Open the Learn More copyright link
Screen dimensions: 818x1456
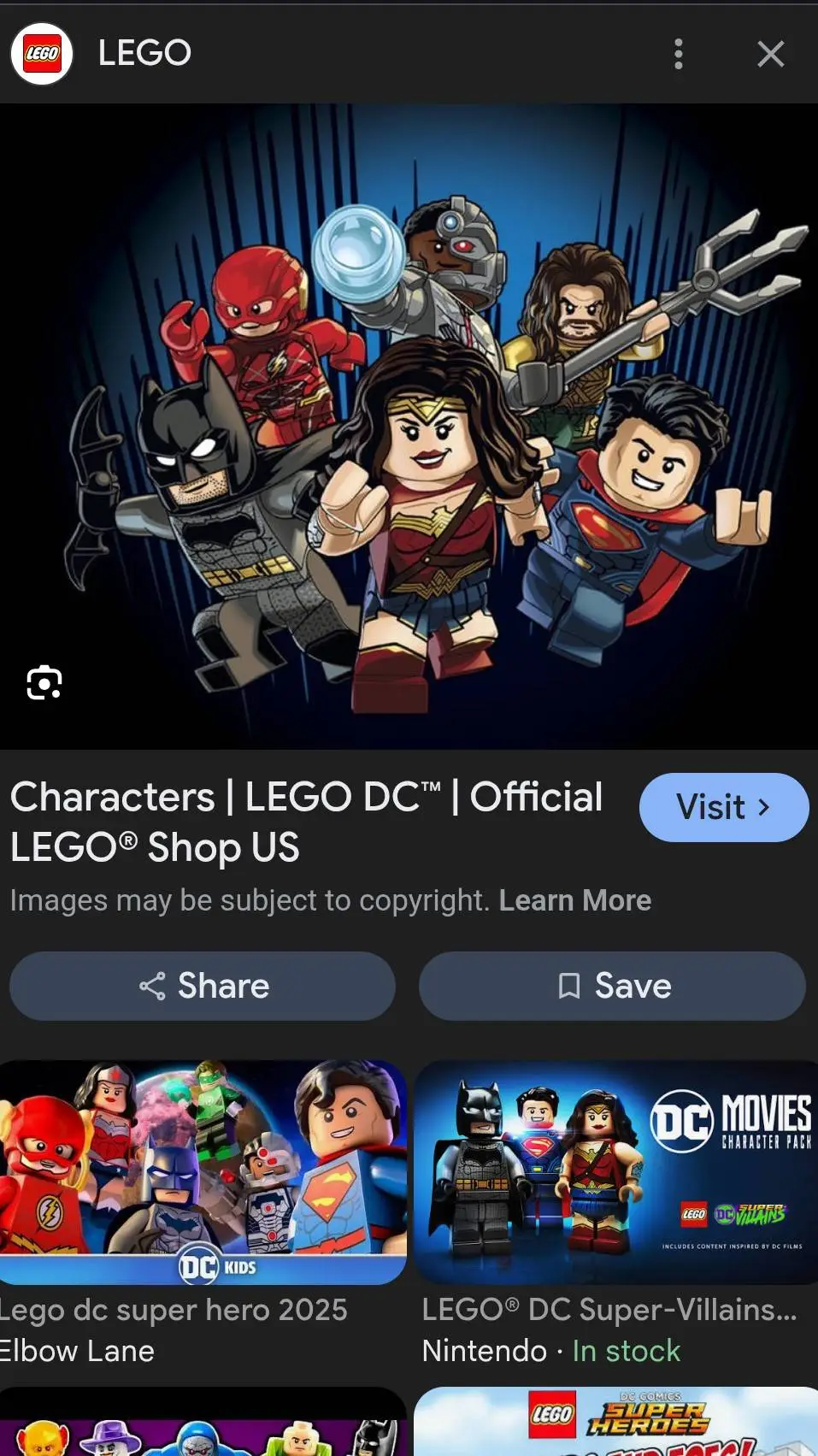(574, 900)
